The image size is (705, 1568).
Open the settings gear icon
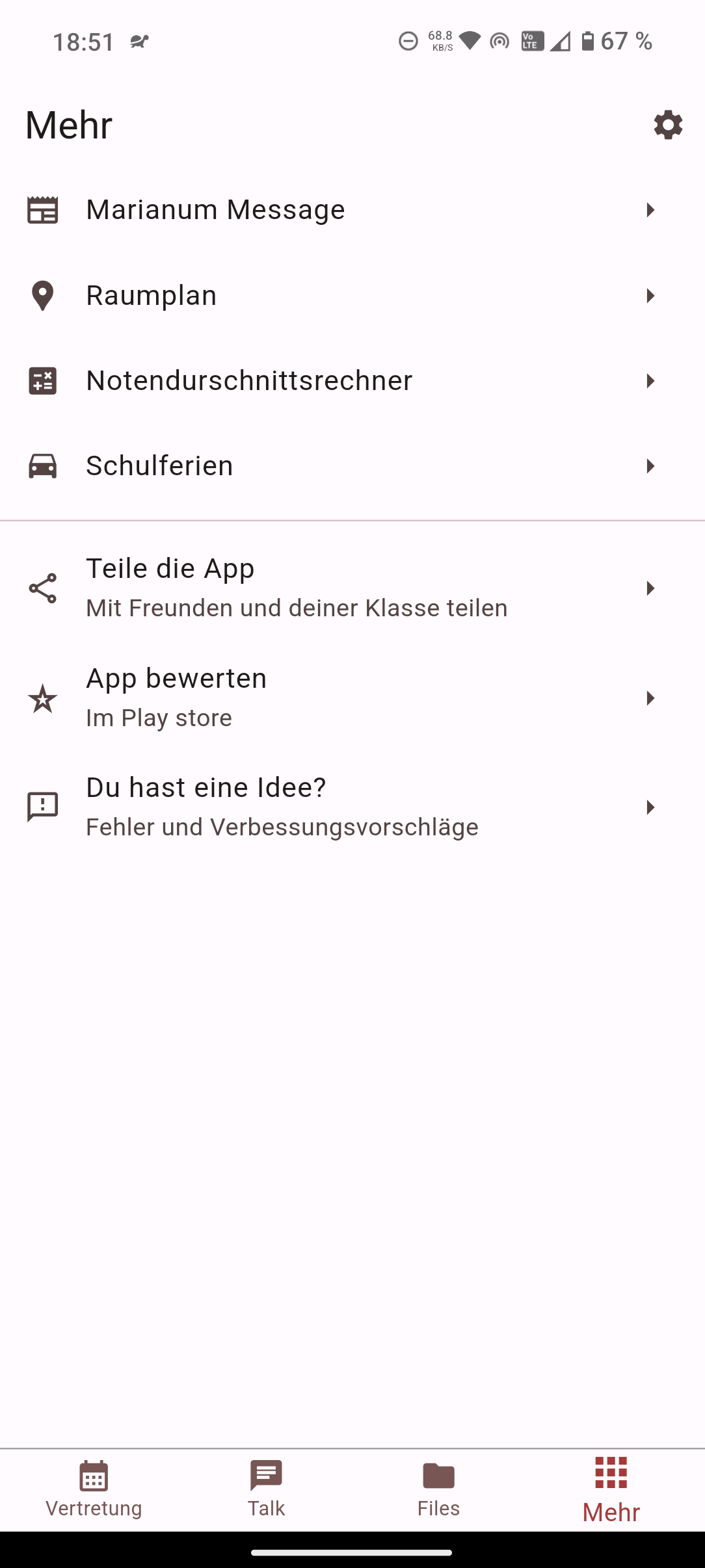click(668, 125)
